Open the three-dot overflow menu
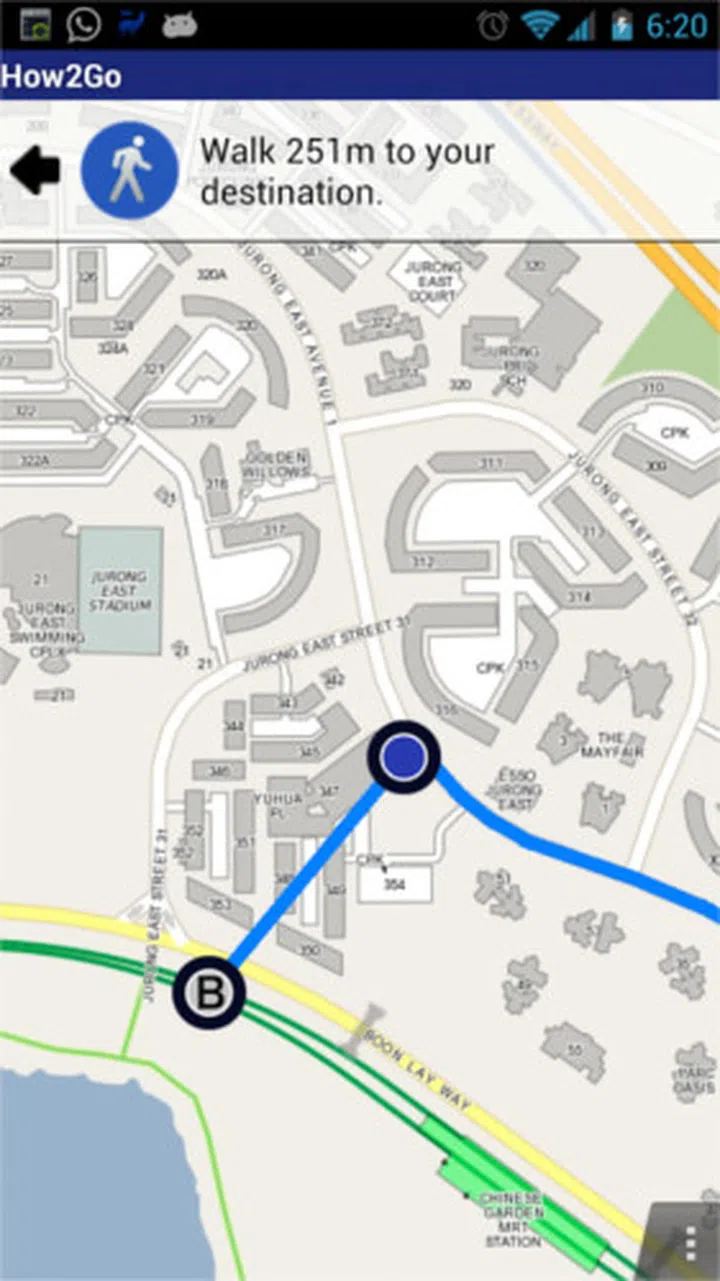Screen dimensions: 720x1281 [689, 1244]
